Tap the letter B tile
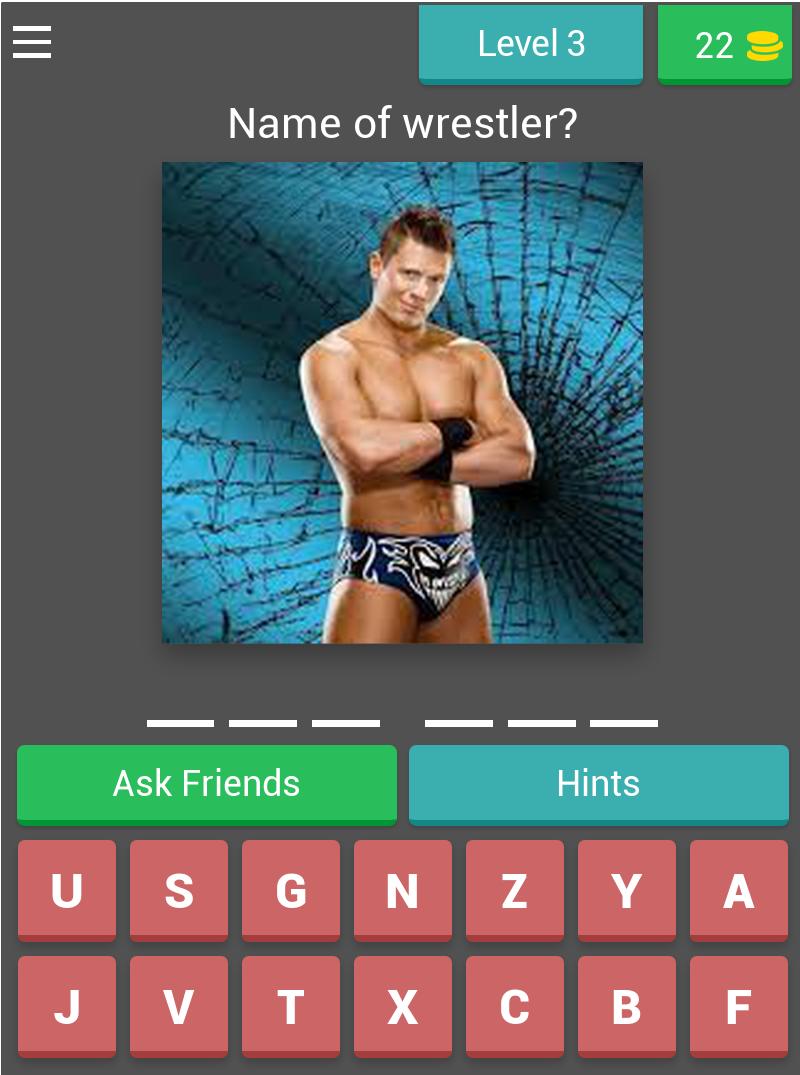Screen dimensions: 800x1075 tap(627, 1006)
